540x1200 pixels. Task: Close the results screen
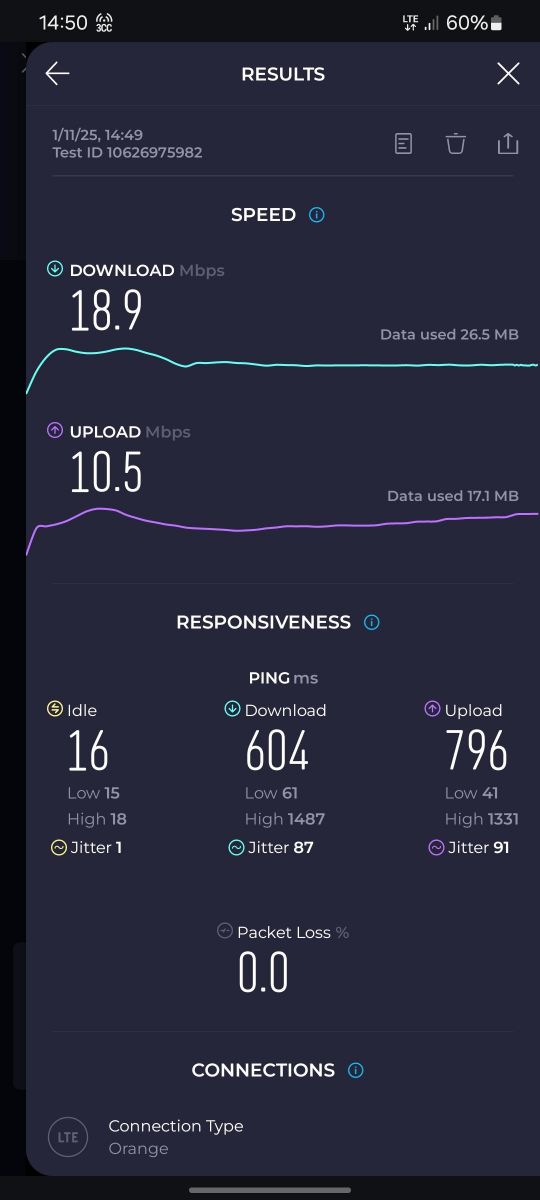pos(508,73)
